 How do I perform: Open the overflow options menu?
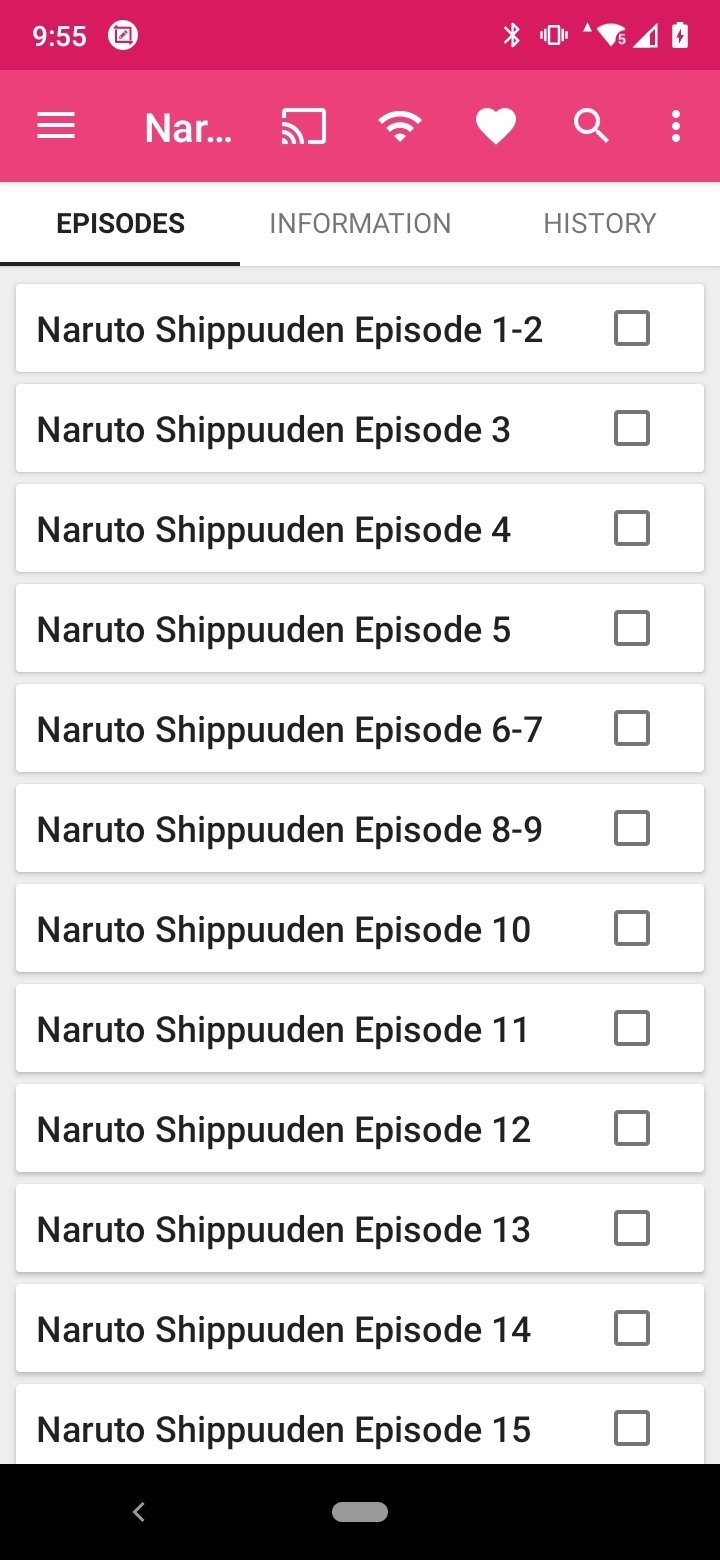click(676, 127)
